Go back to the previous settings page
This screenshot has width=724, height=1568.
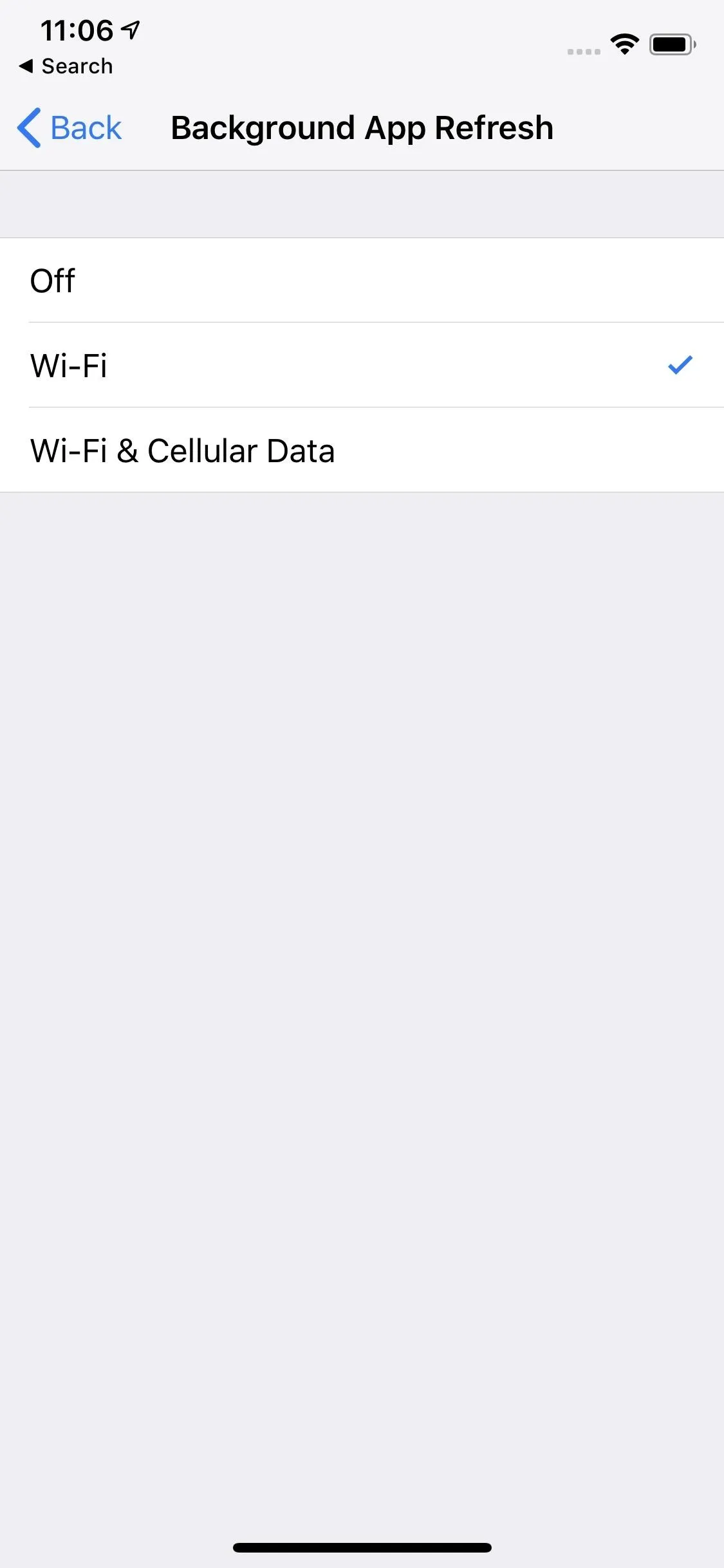coord(70,127)
